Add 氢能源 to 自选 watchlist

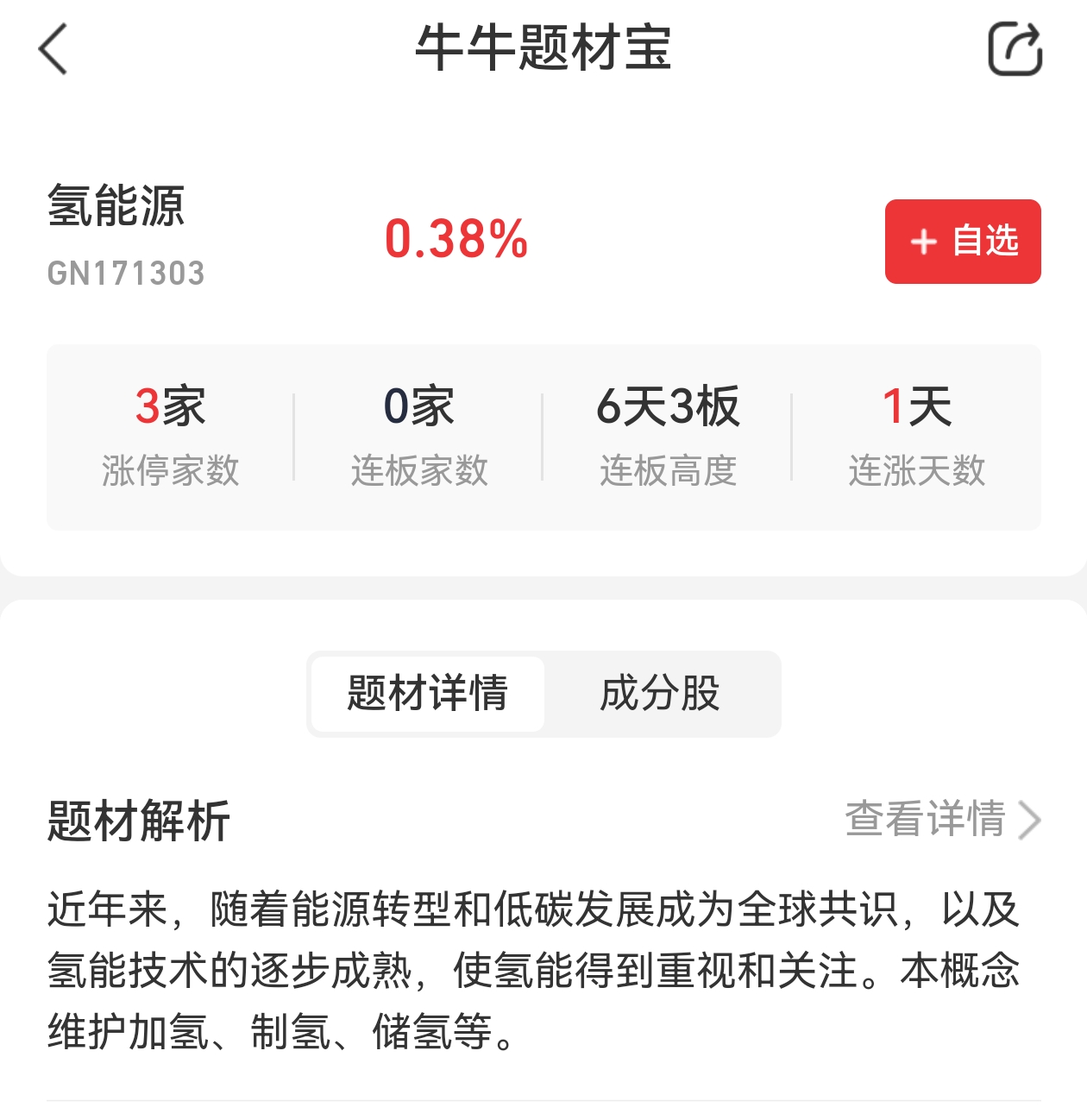click(x=963, y=242)
